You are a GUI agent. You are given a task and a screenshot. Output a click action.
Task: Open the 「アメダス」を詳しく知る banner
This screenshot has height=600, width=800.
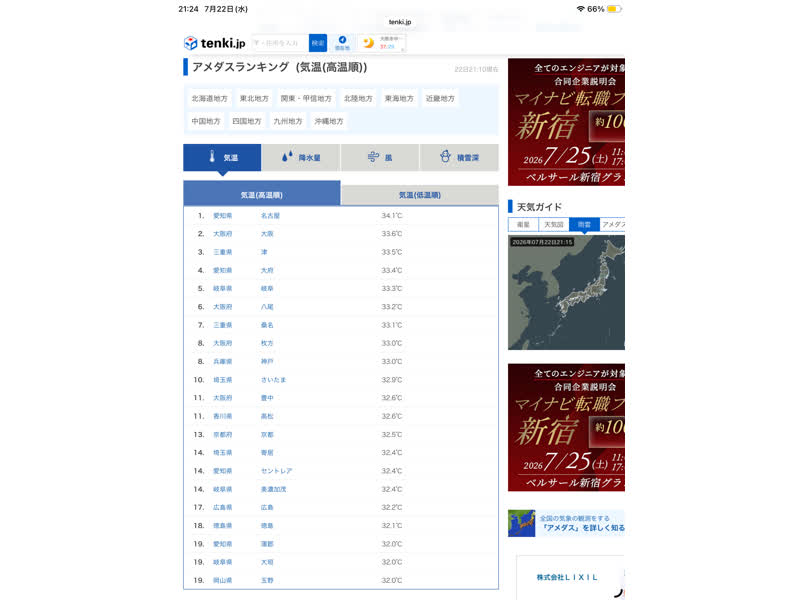(566, 523)
